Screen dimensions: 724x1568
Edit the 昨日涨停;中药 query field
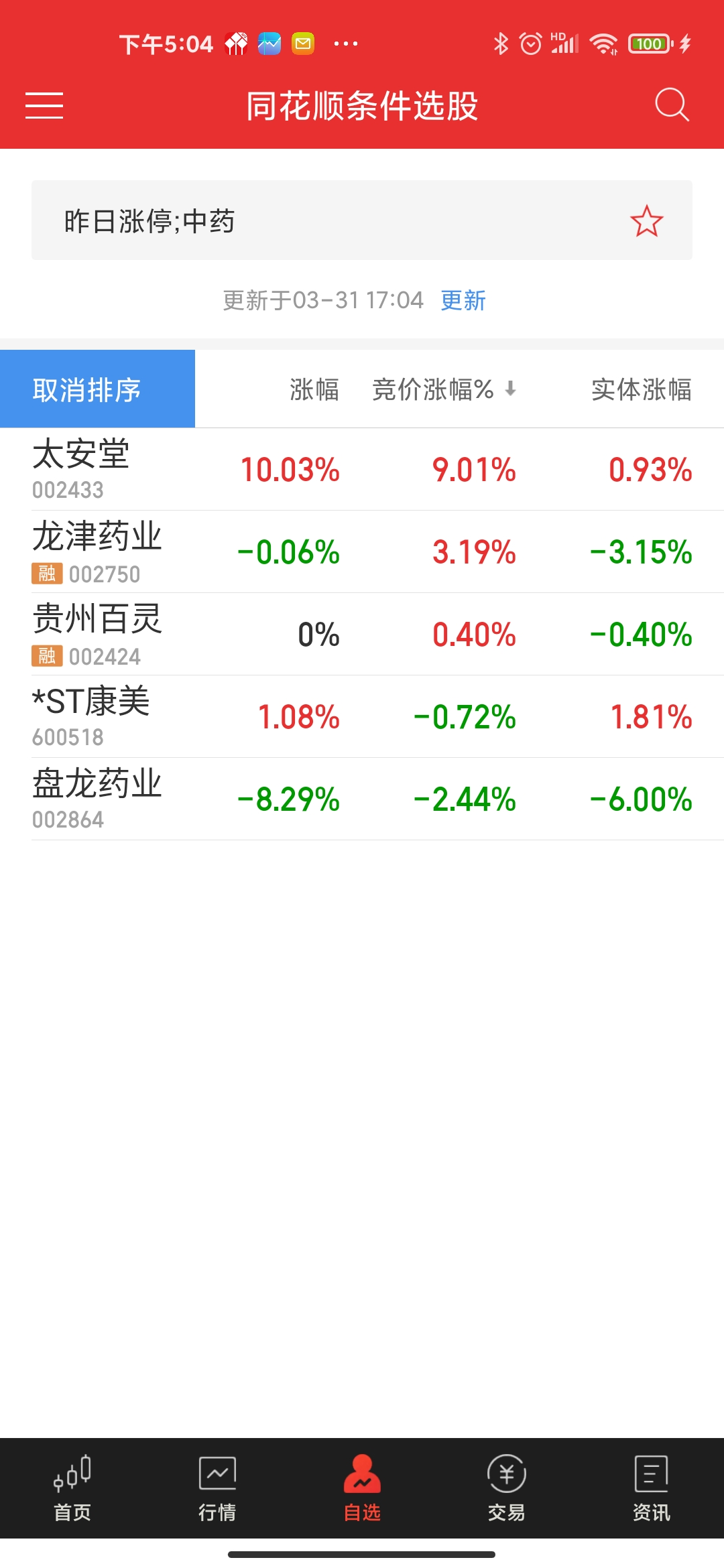(x=322, y=220)
